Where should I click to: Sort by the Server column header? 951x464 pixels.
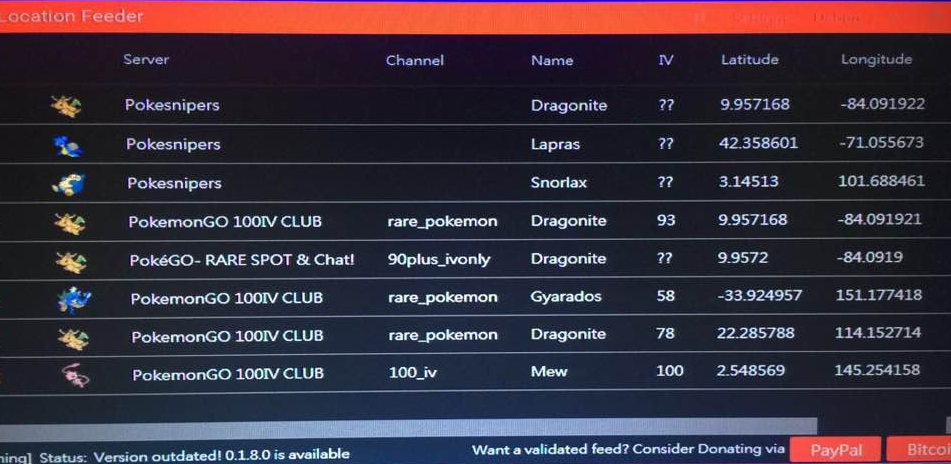pos(146,59)
